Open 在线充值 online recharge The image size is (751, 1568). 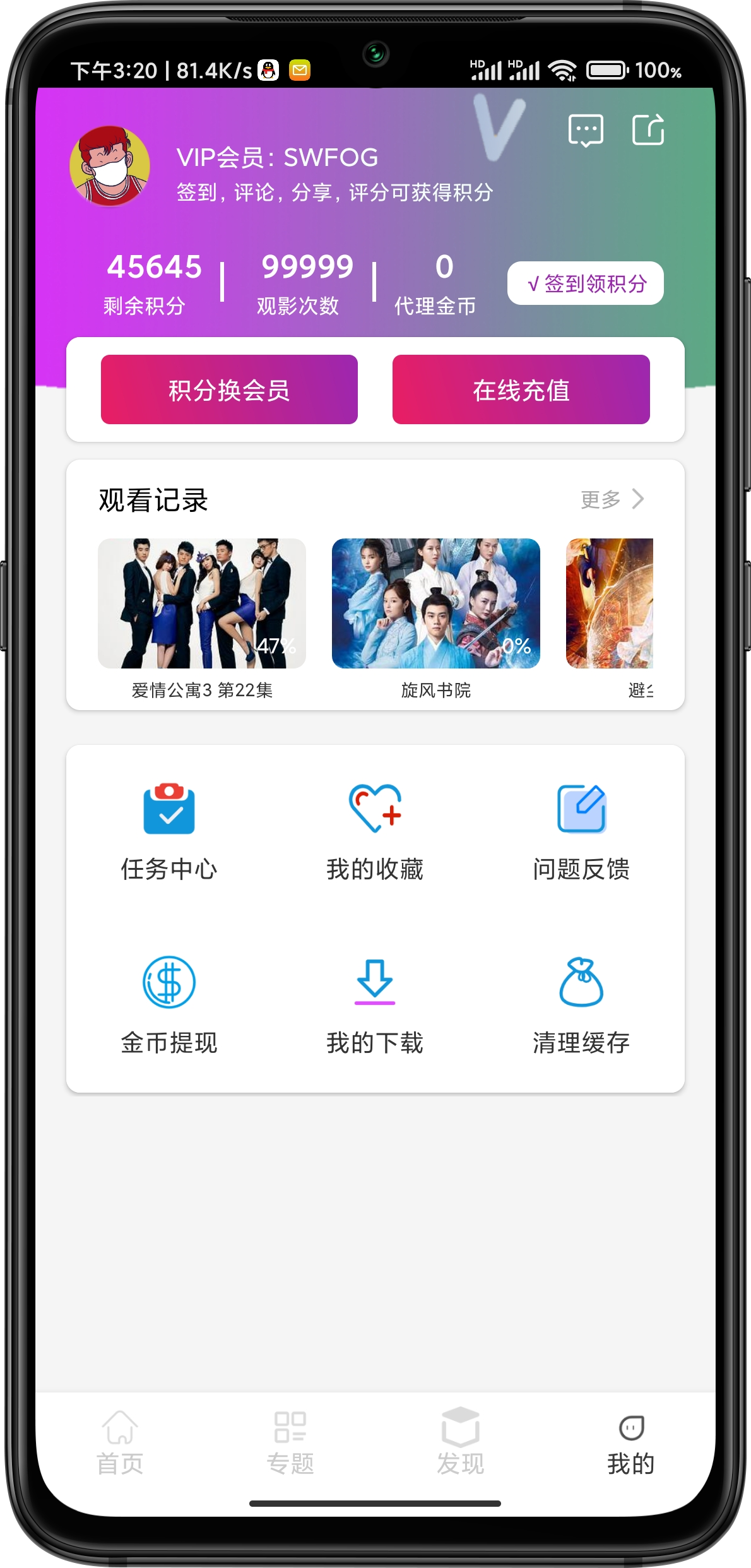tap(521, 389)
